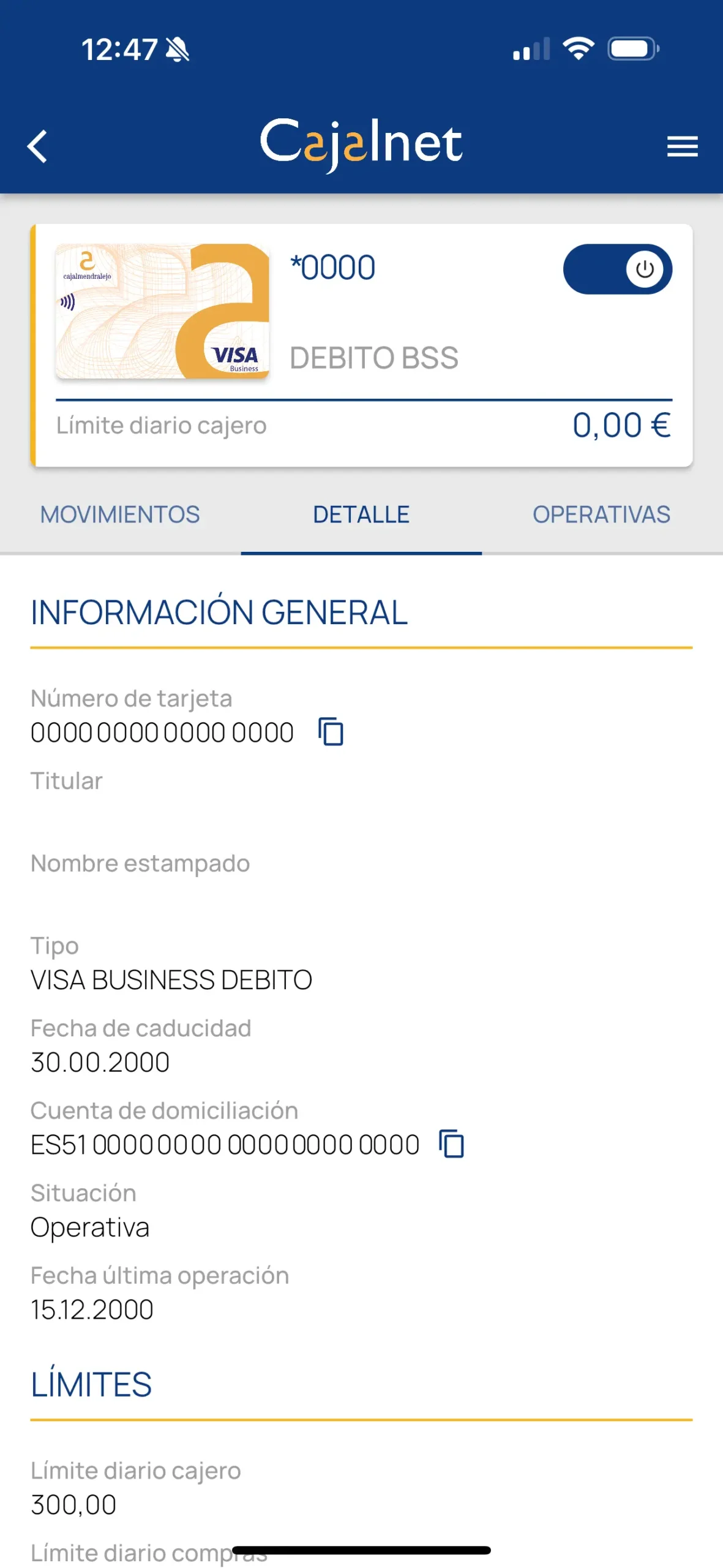
Task: Copy the card number
Action: pos(331,732)
